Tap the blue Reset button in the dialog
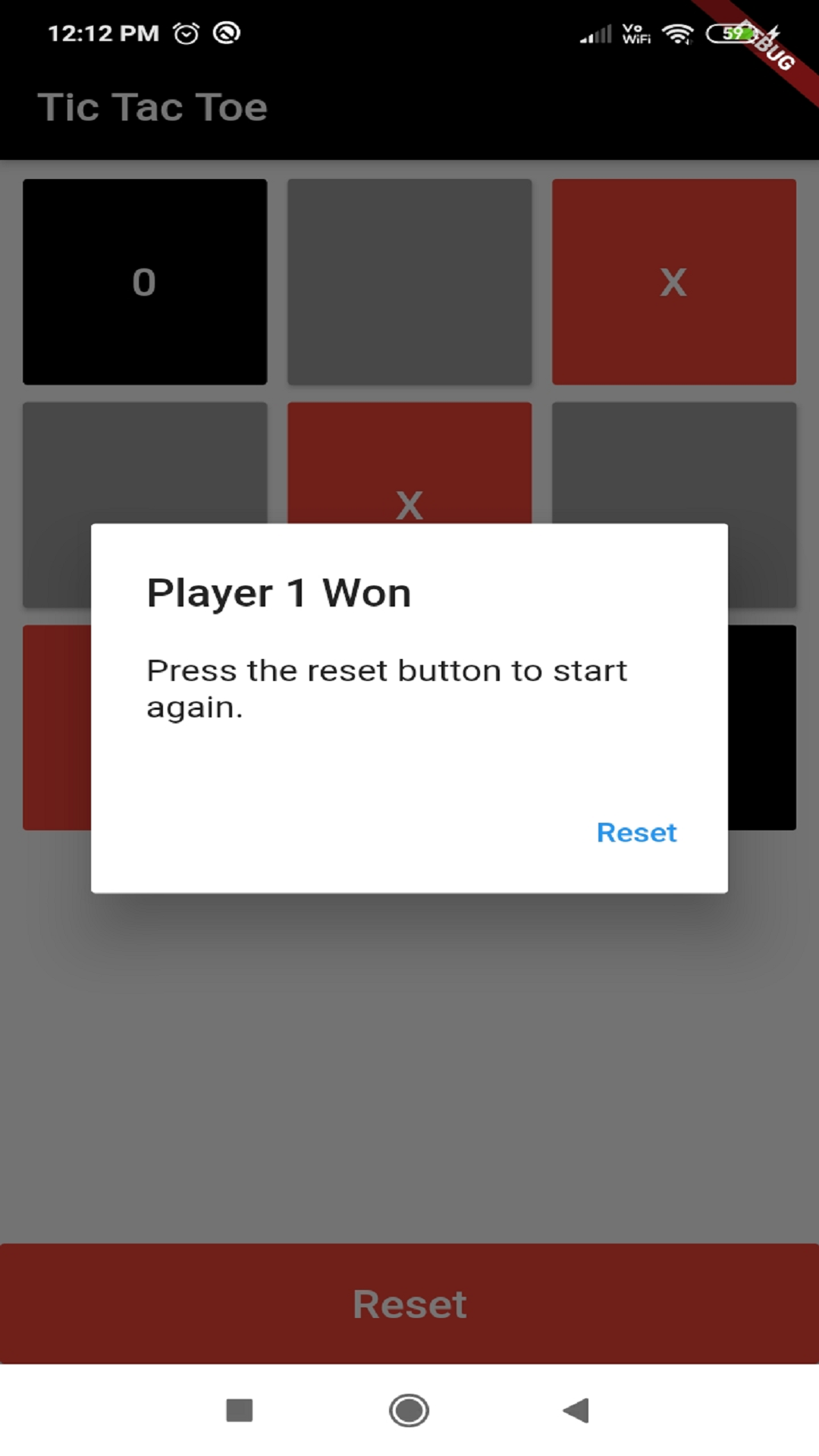This screenshot has width=819, height=1456. pos(636,833)
